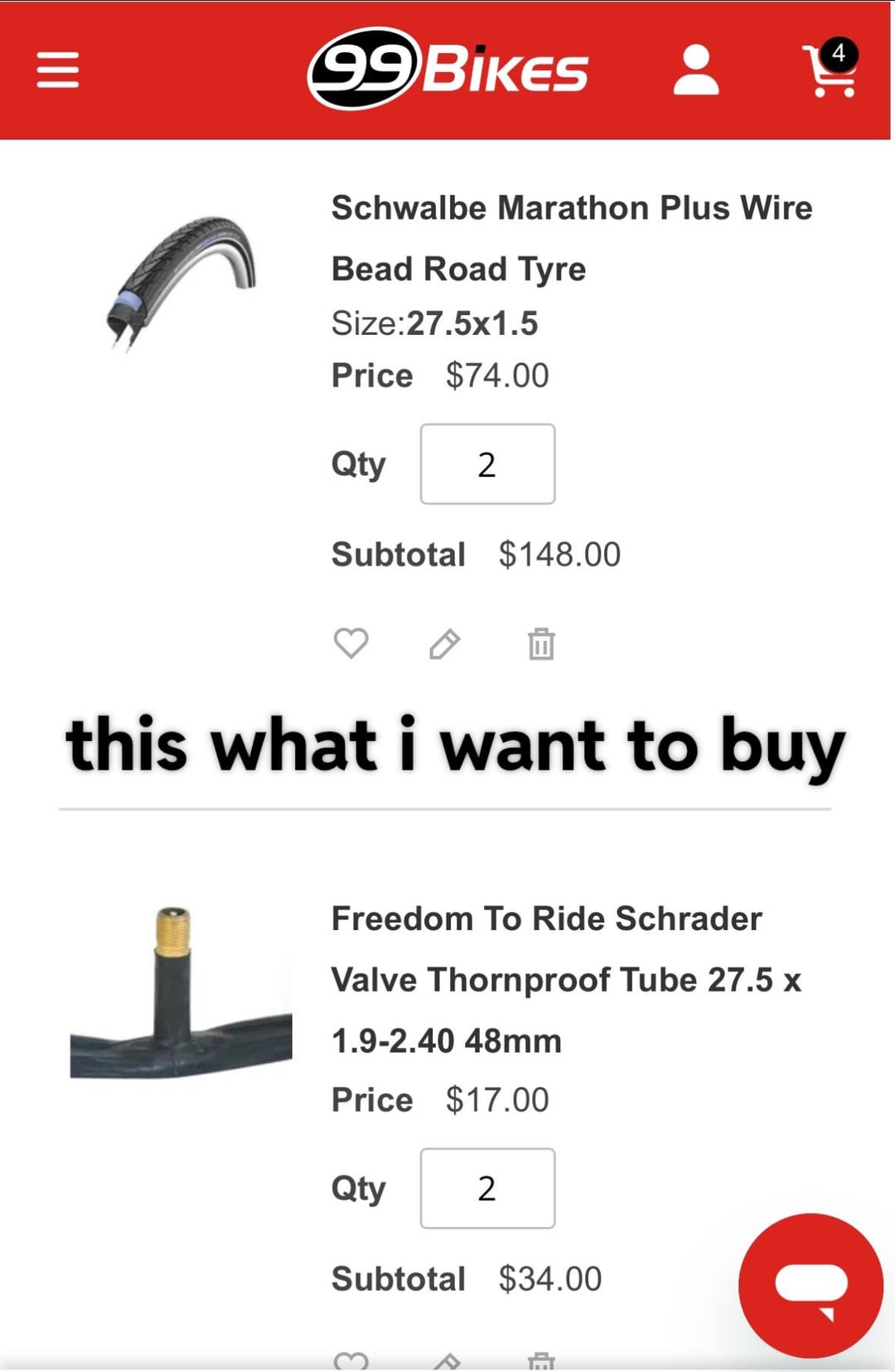Edit the Schwalbe Marathon tyre item
Screen dimensions: 895x1372
pyautogui.click(x=445, y=643)
